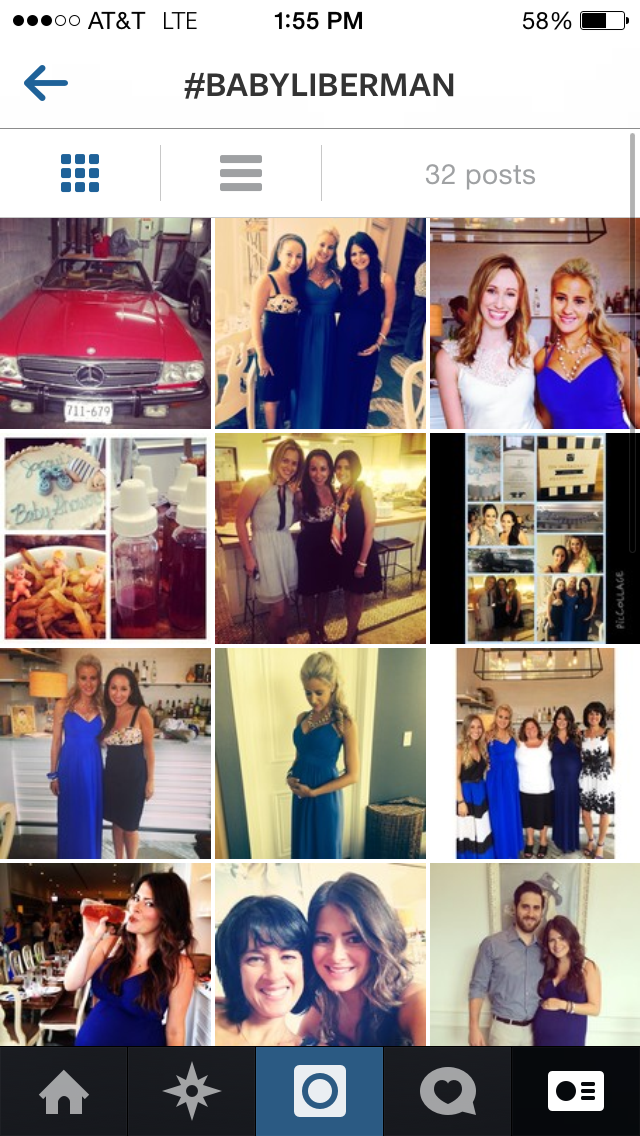The height and width of the screenshot is (1136, 640).
Task: Open the PicCollage photo tile
Action: coord(535,538)
